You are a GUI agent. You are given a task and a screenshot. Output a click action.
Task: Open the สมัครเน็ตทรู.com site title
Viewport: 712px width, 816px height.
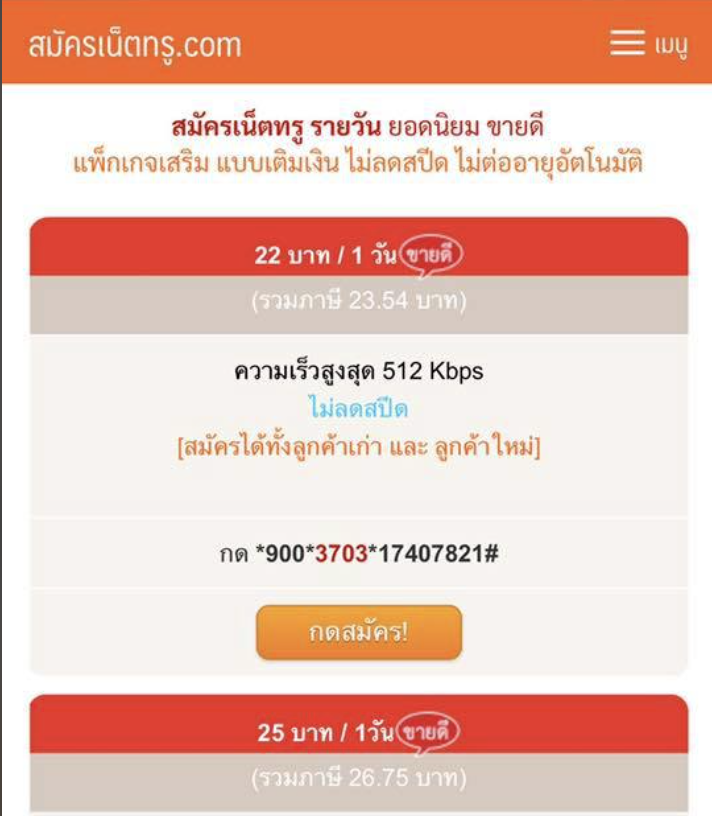[x=135, y=44]
